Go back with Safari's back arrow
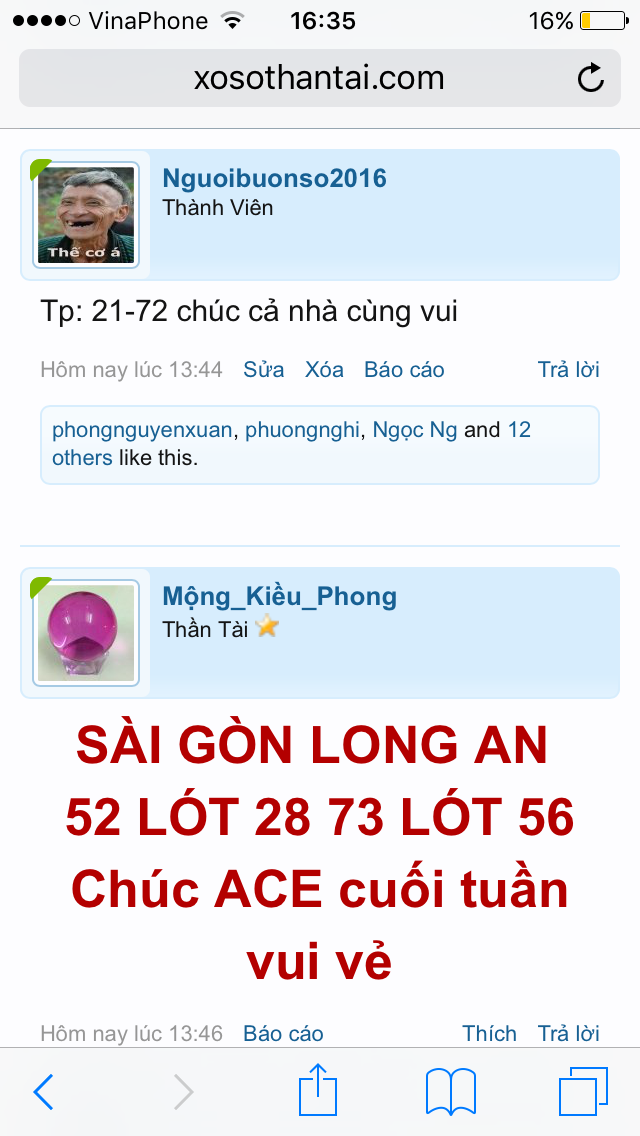This screenshot has height=1136, width=640. 43,1091
